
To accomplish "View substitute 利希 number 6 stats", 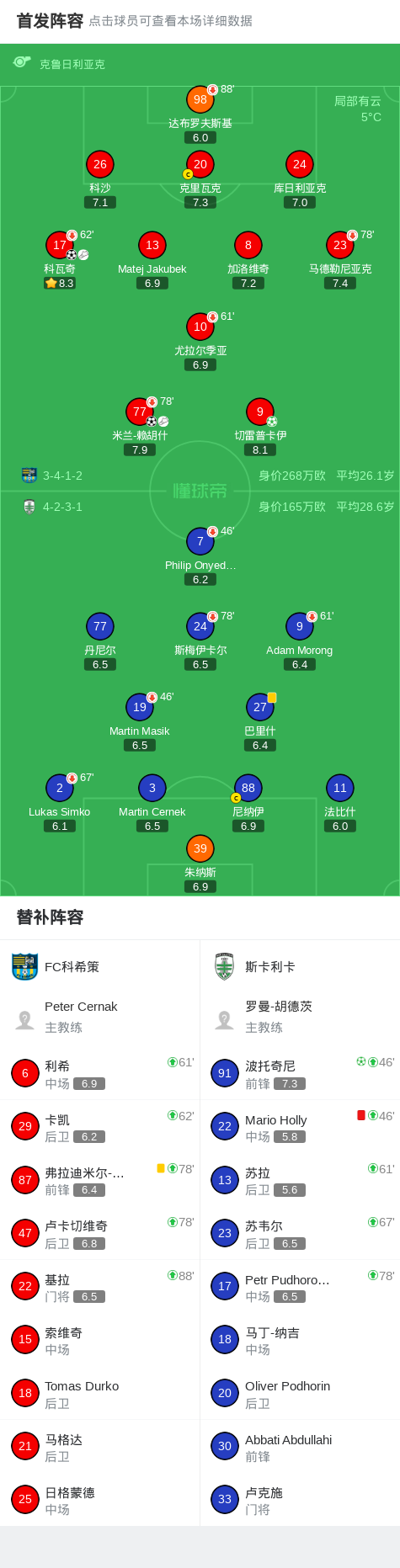I will 99,1074.
